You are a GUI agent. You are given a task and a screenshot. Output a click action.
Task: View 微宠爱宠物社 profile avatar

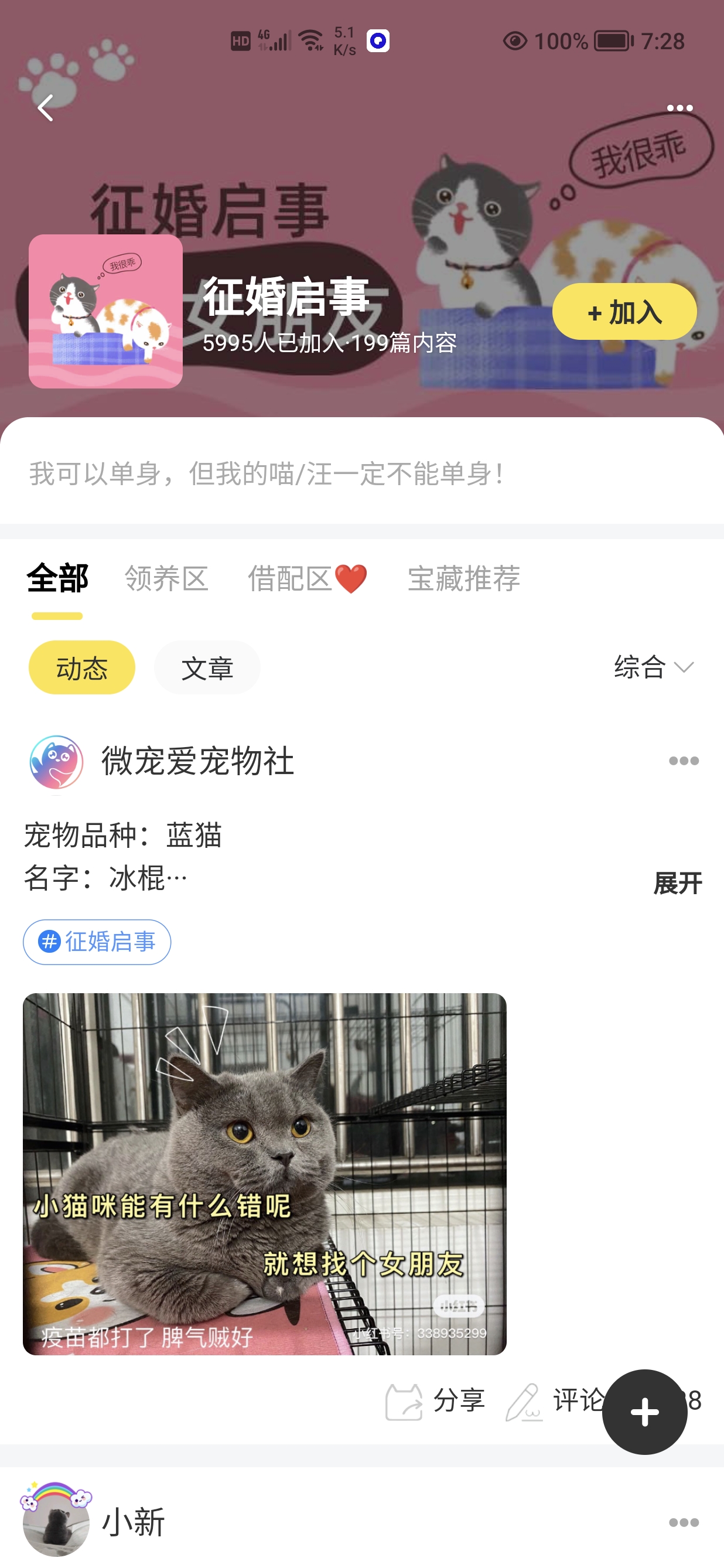coord(56,762)
